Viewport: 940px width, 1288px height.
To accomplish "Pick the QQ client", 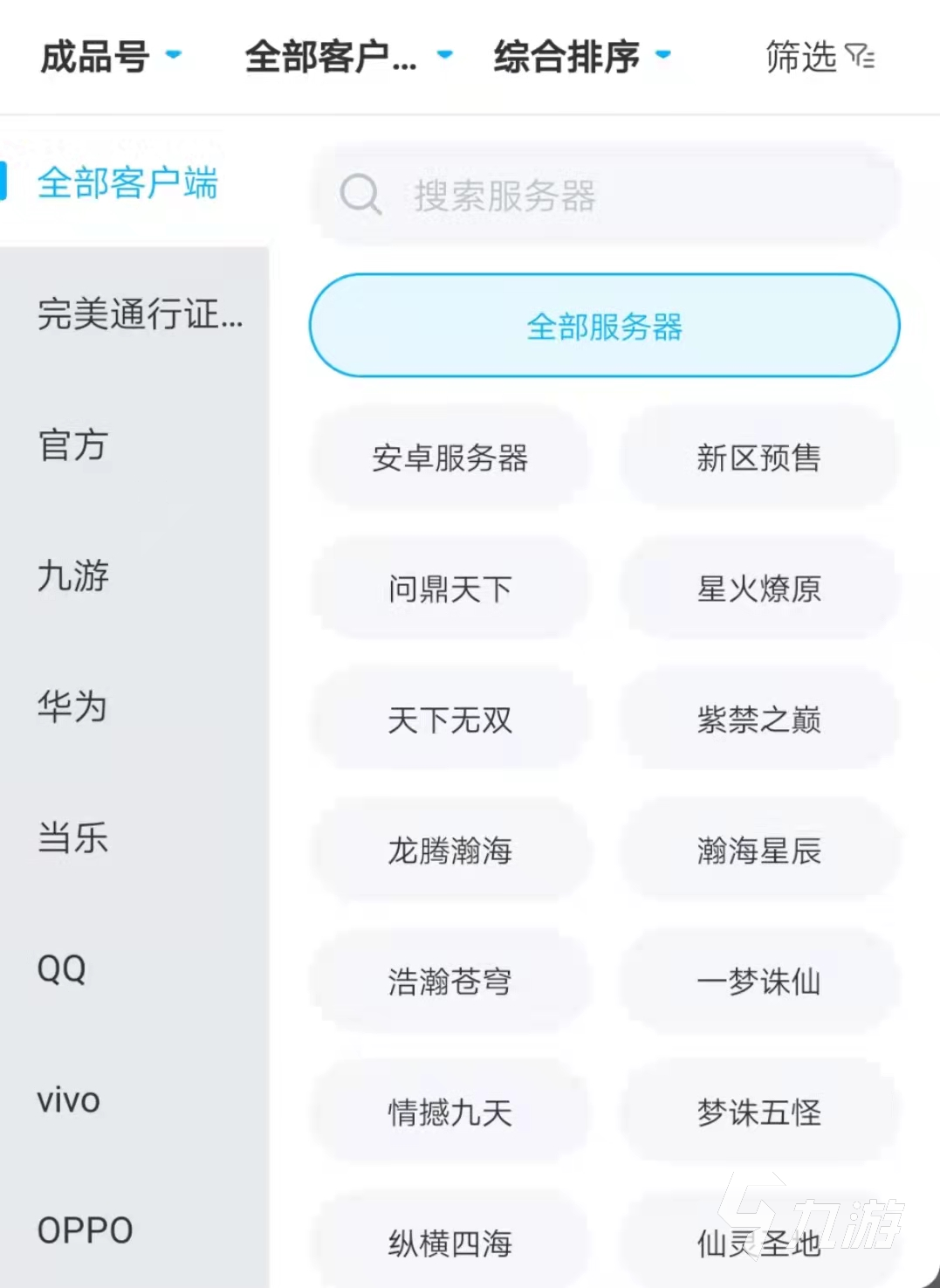I will [62, 969].
